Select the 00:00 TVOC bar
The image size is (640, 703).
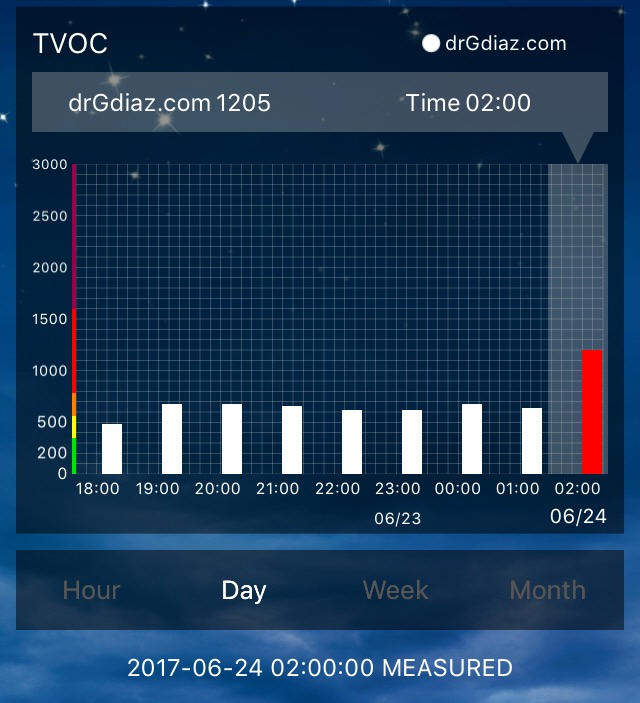(x=472, y=439)
